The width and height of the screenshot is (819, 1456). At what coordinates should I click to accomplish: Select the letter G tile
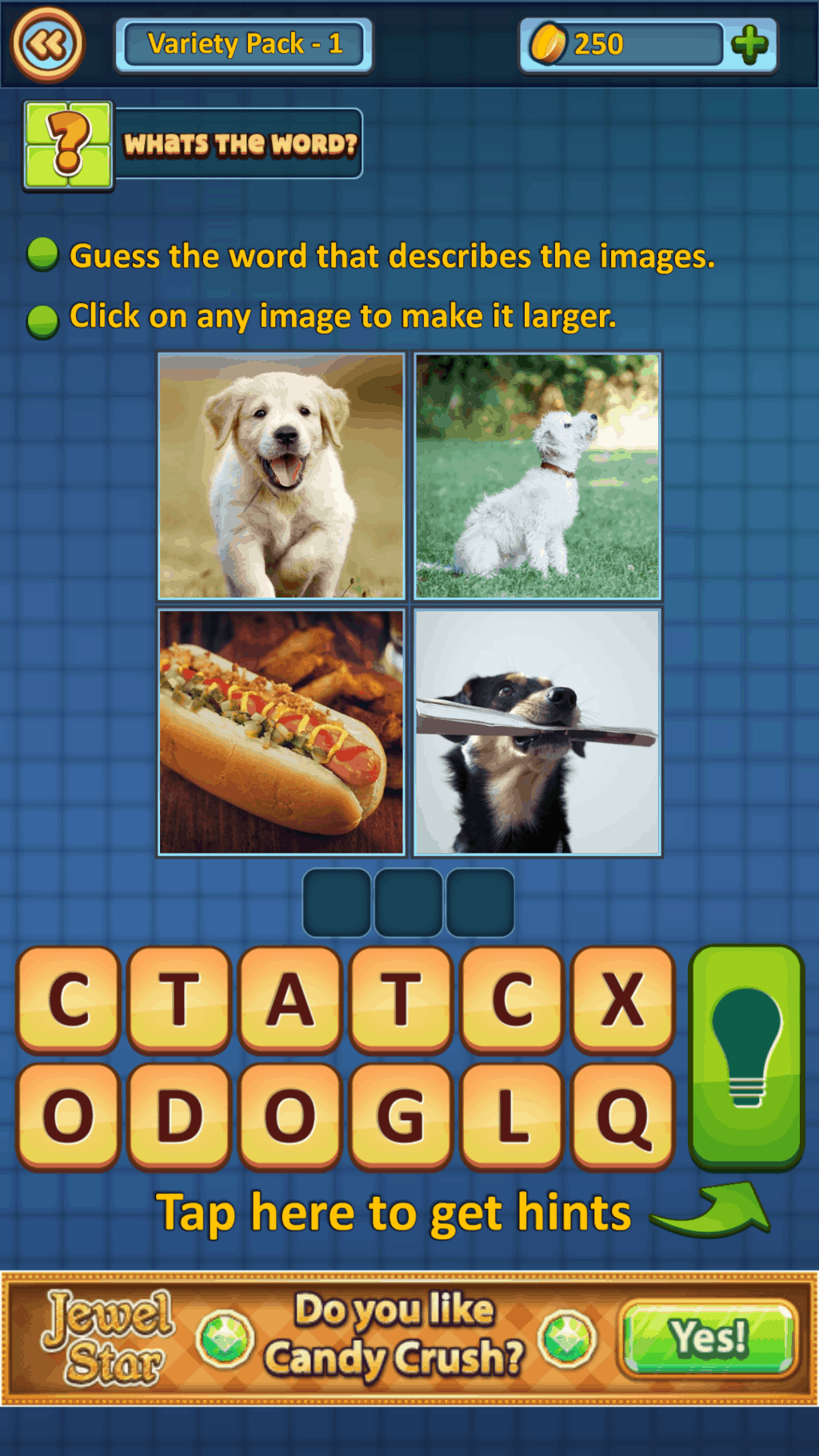(x=401, y=1115)
